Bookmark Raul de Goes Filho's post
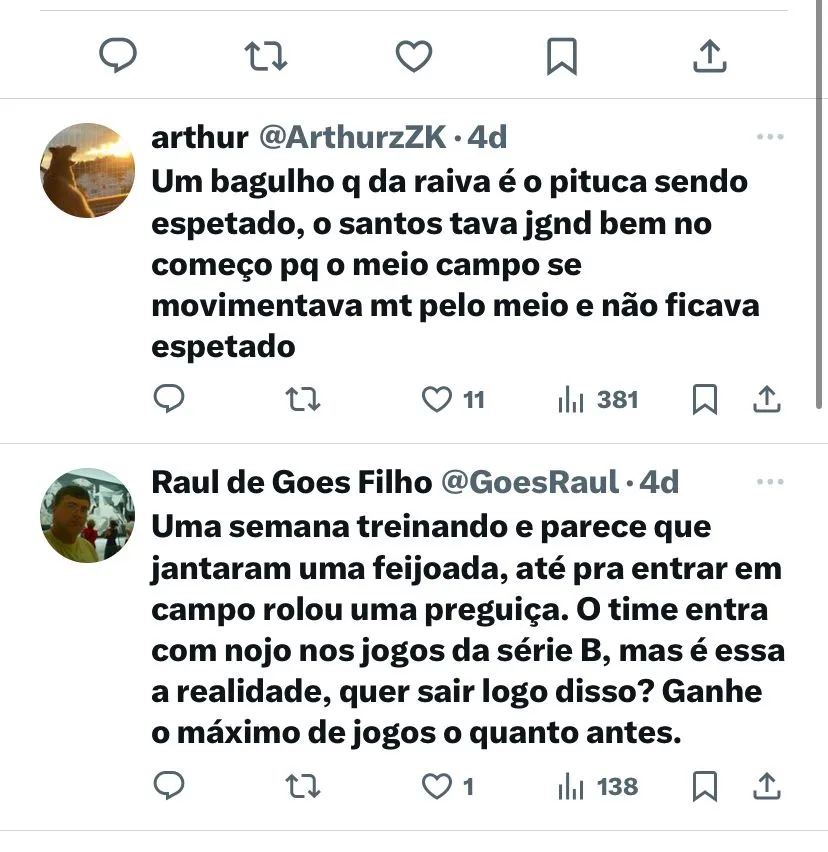Image resolution: width=828 pixels, height=852 pixels. [705, 786]
